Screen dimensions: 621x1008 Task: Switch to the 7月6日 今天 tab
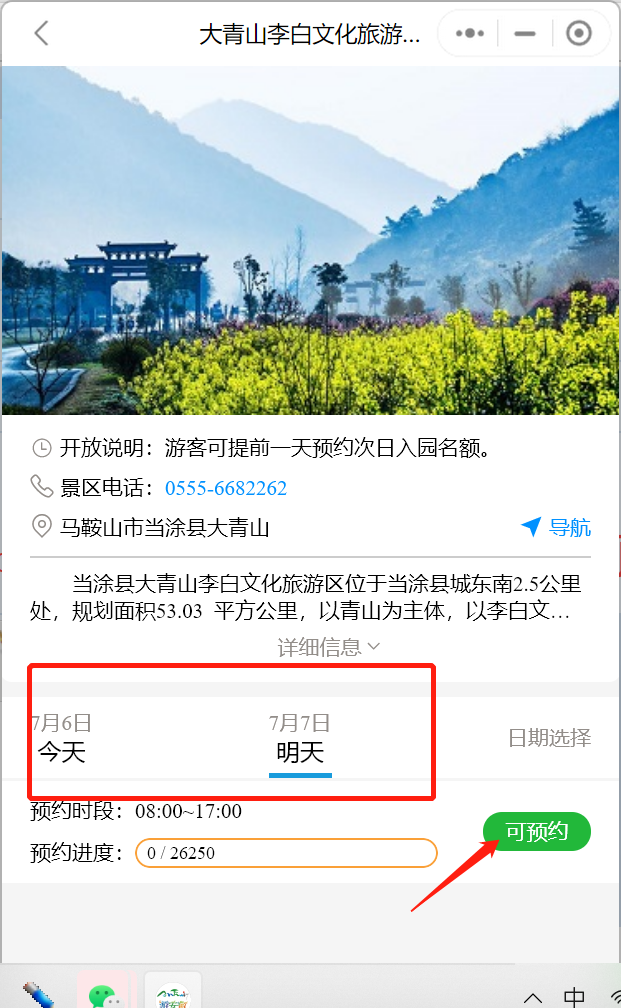[x=62, y=740]
